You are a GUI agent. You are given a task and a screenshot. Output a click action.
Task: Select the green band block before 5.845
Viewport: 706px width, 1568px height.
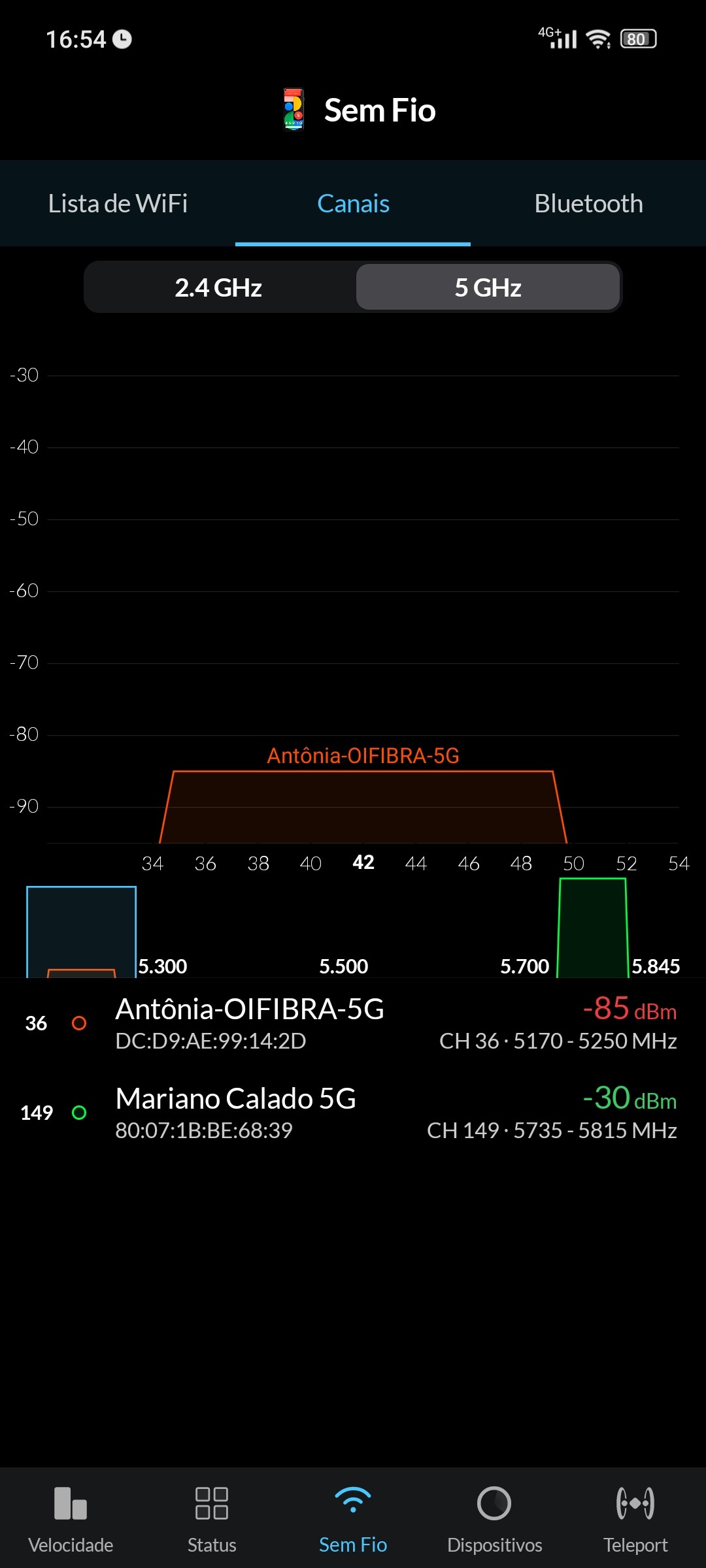pyautogui.click(x=592, y=928)
